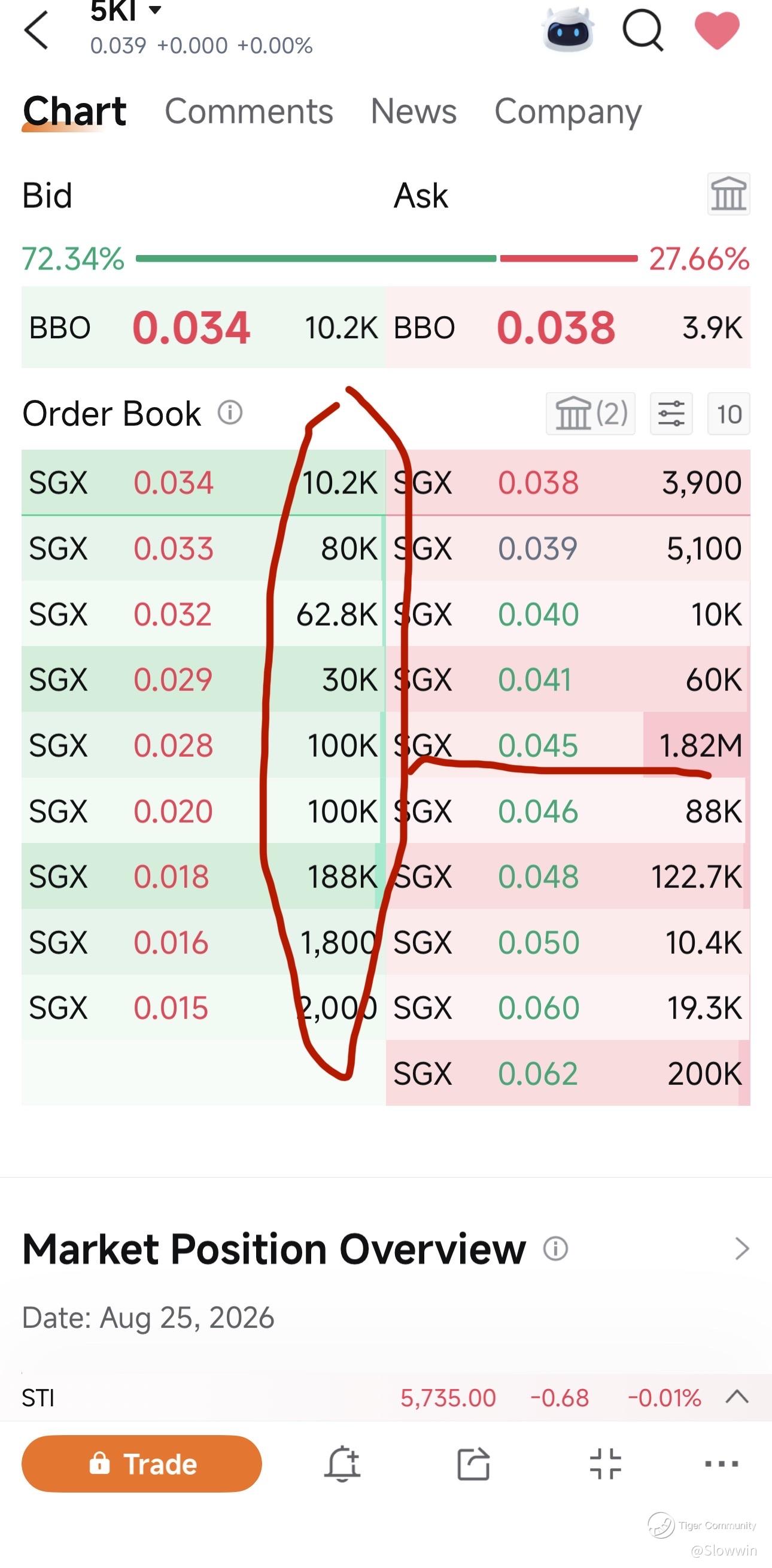Viewport: 772px width, 1568px height.
Task: Tap the bank icon beside Ask
Action: coord(728,194)
